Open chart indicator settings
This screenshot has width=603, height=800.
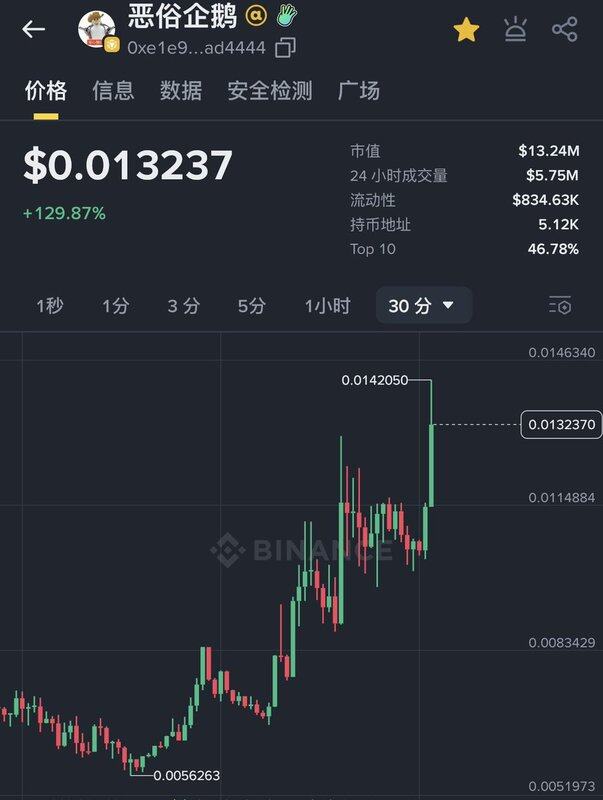[x=560, y=306]
